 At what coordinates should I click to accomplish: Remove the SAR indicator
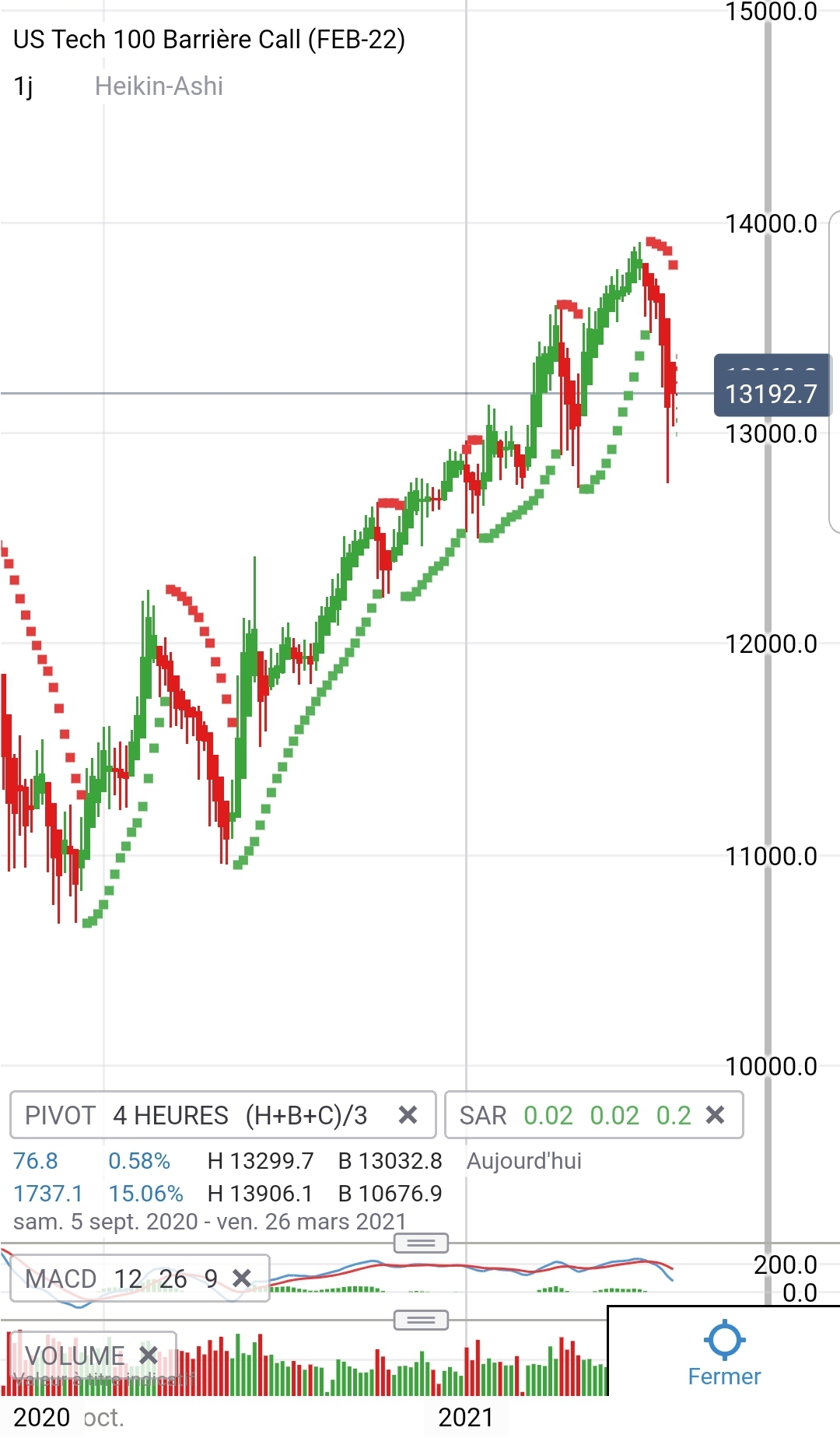pyautogui.click(x=715, y=1115)
